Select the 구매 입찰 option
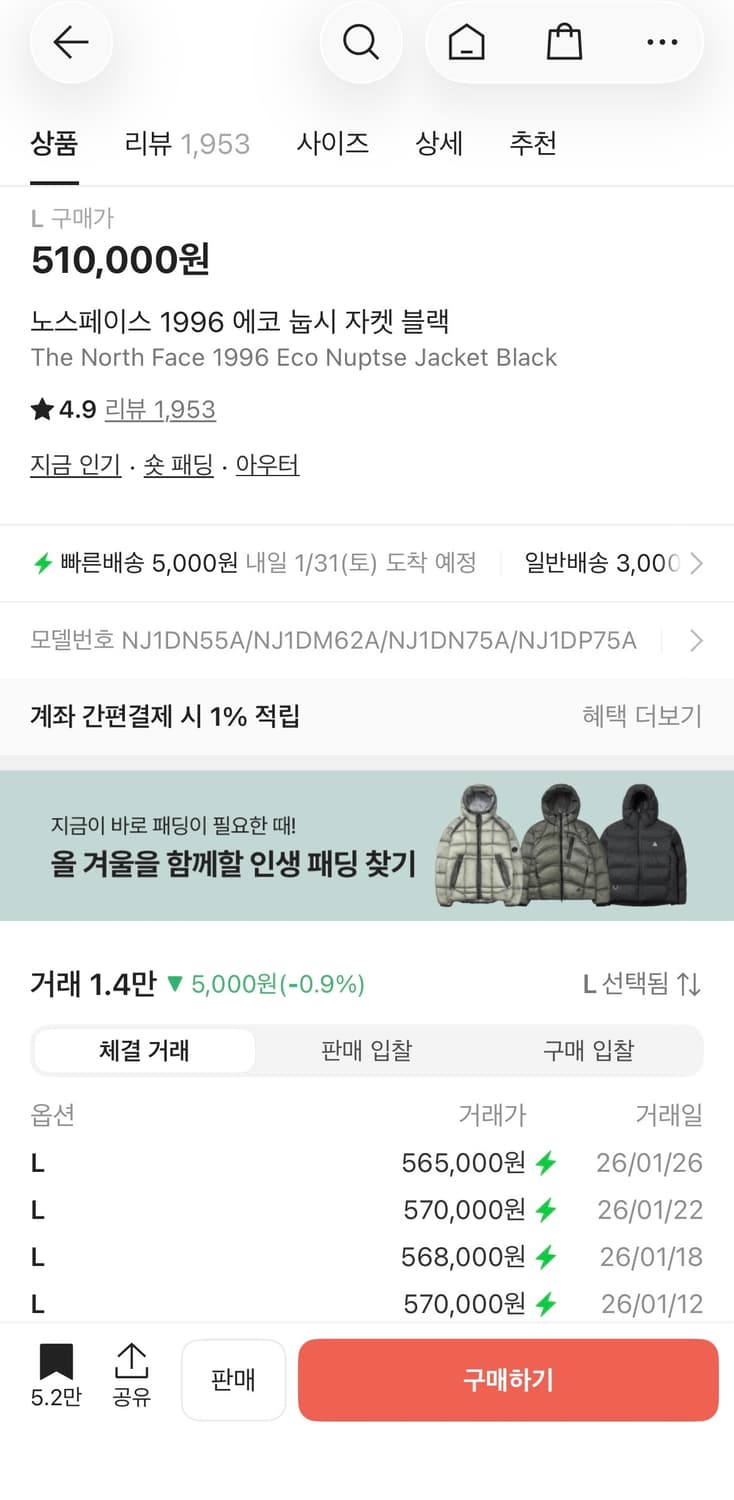Screen dimensions: 734x1500 coord(588,1050)
